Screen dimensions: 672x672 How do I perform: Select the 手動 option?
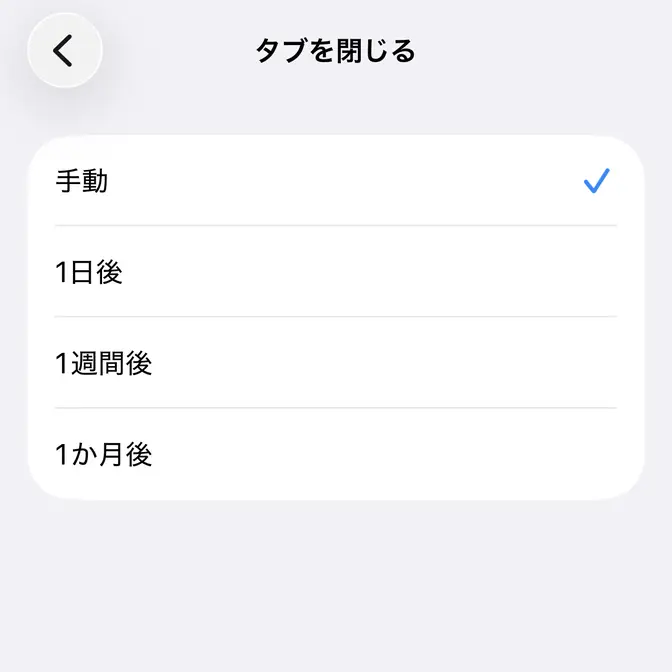click(335, 181)
